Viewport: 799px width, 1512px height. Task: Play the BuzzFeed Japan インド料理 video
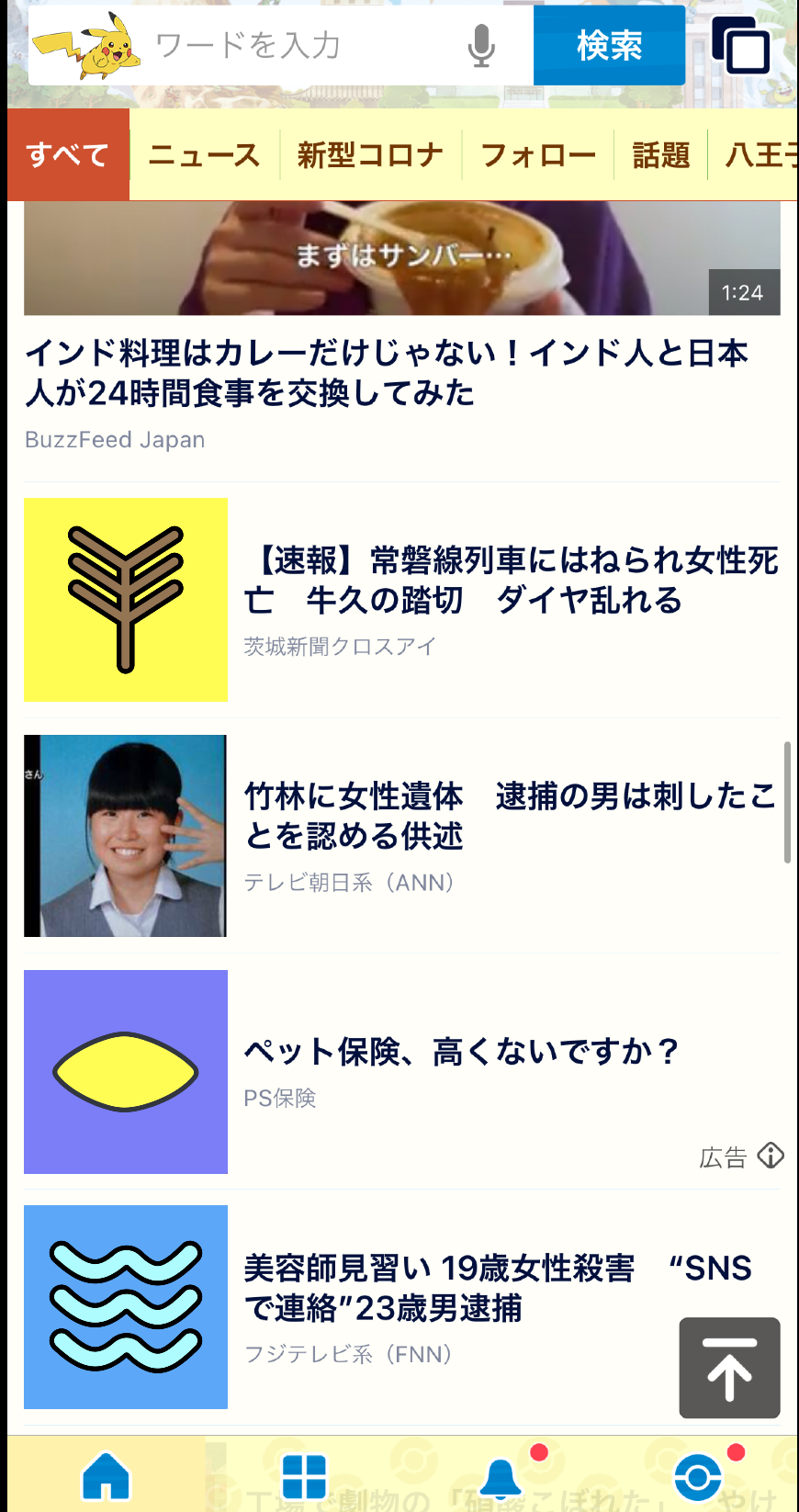(401, 259)
